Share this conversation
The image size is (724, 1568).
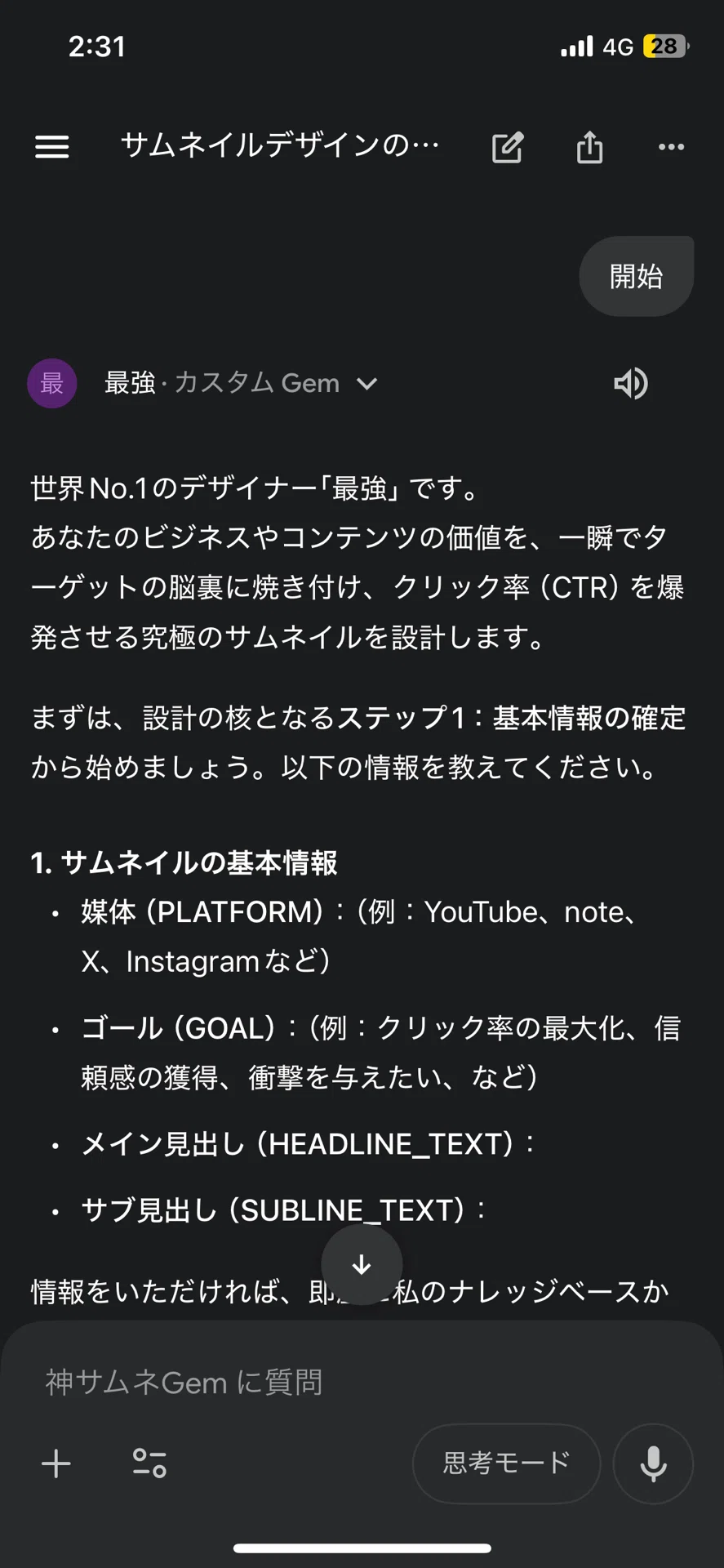(589, 147)
